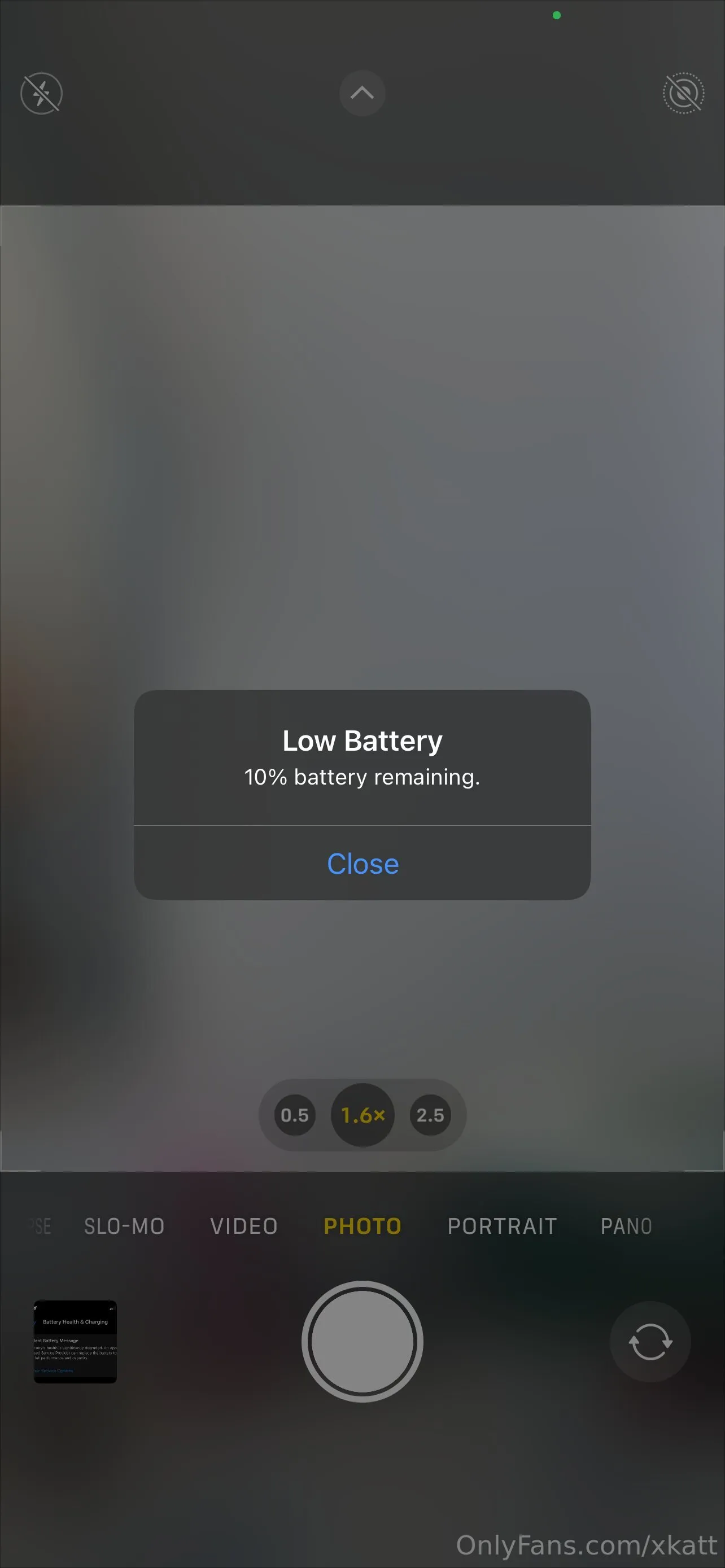This screenshot has height=1568, width=725.
Task: Toggle the camera flash icon
Action: (x=41, y=93)
